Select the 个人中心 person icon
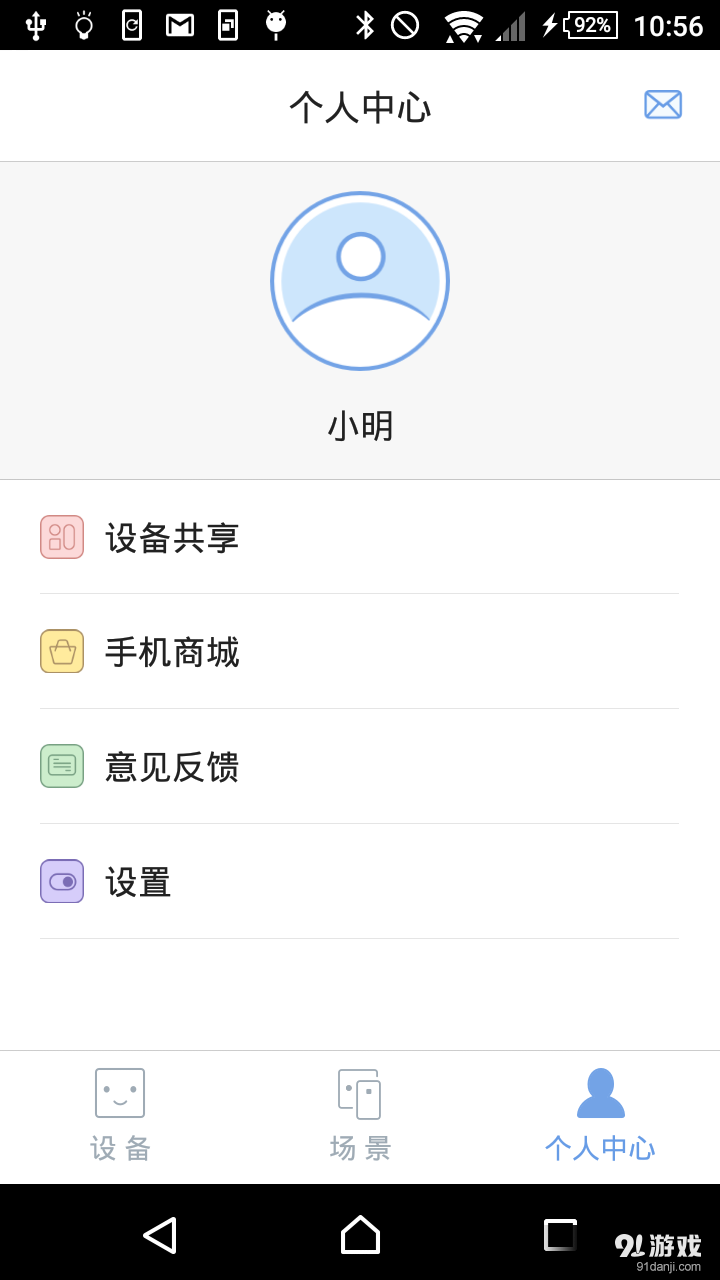Screen dimensions: 720x1280 point(600,1092)
